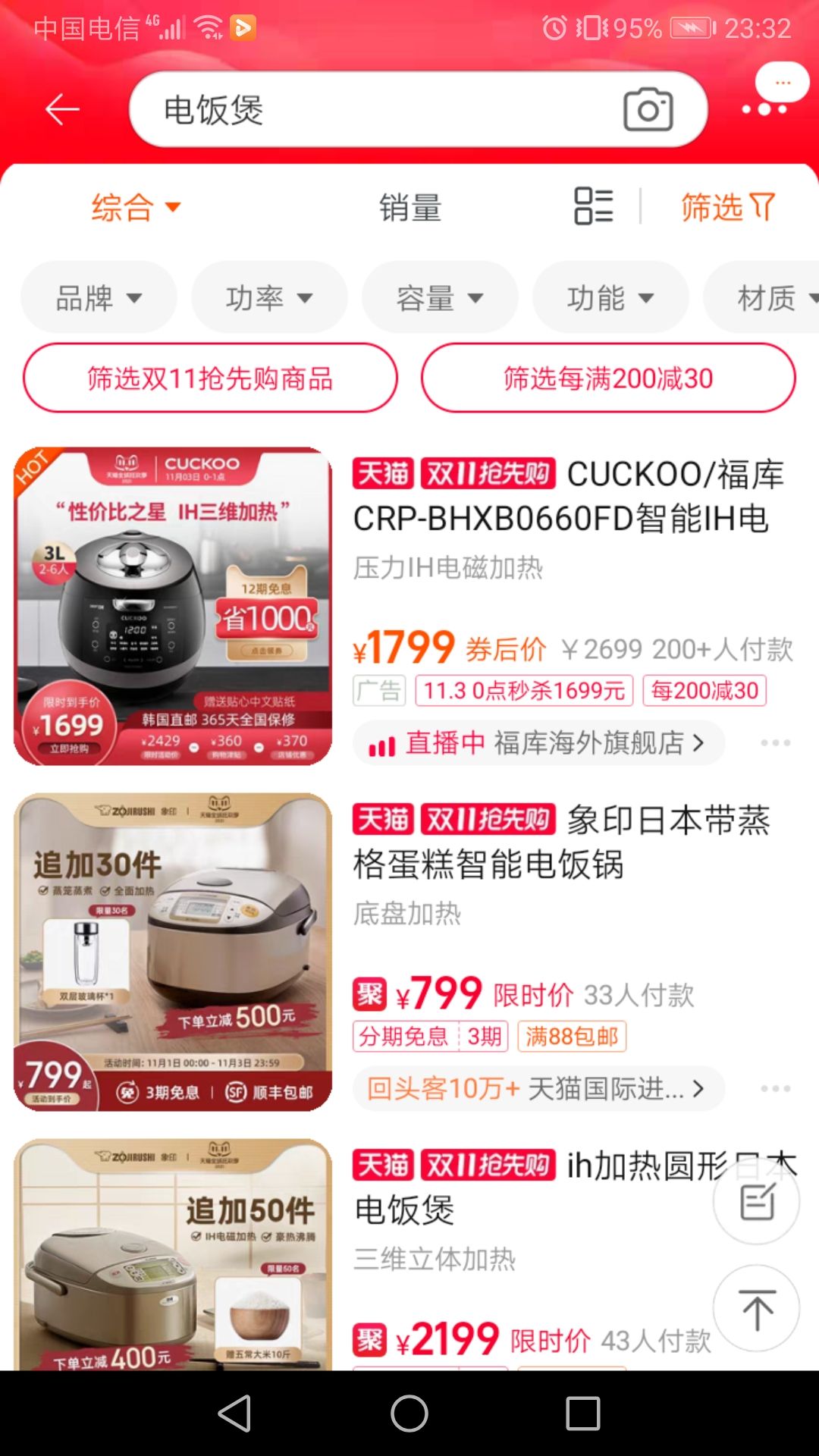This screenshot has width=819, height=1456.
Task: Open 福库海外旗舰店 live stream link
Action: coord(538,743)
